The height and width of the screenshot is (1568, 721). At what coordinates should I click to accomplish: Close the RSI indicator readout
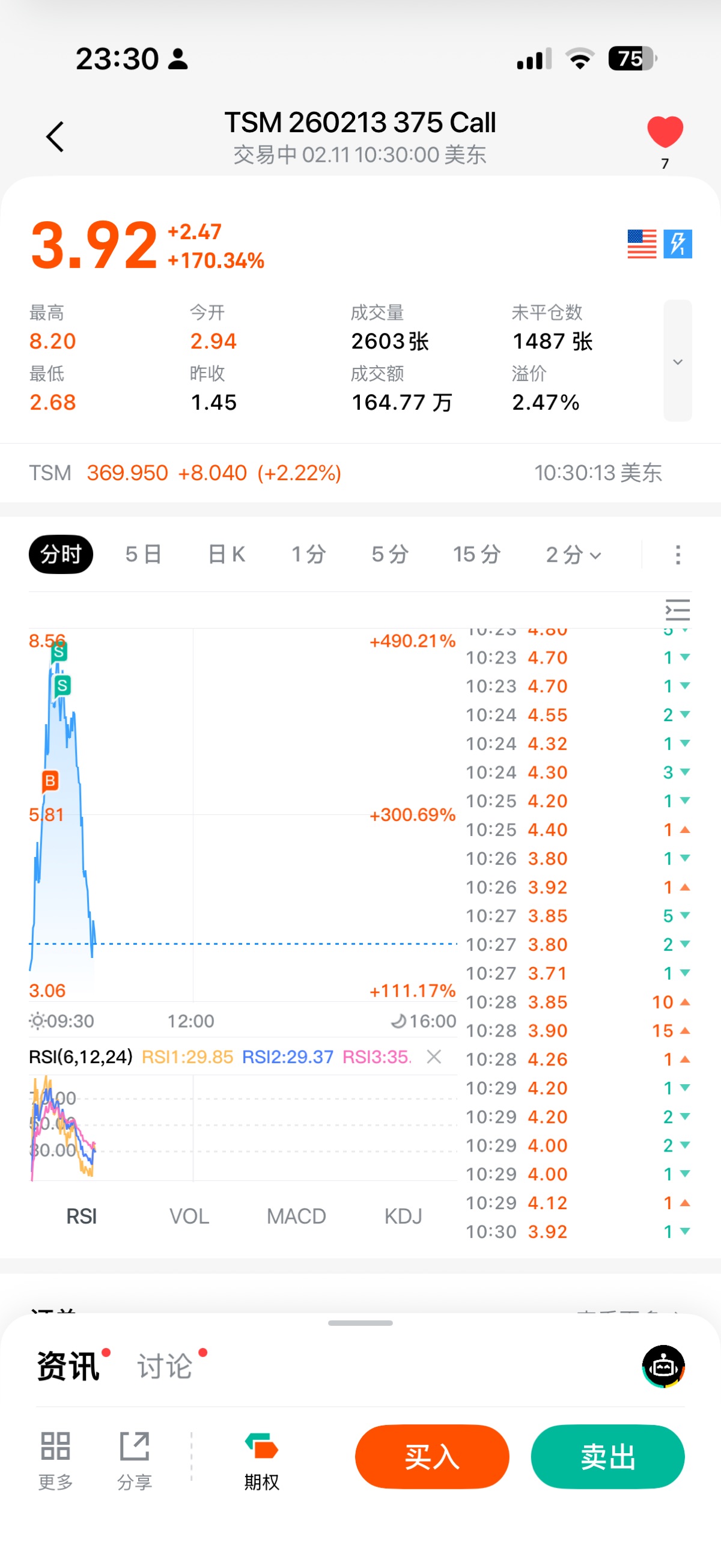pos(434,1057)
